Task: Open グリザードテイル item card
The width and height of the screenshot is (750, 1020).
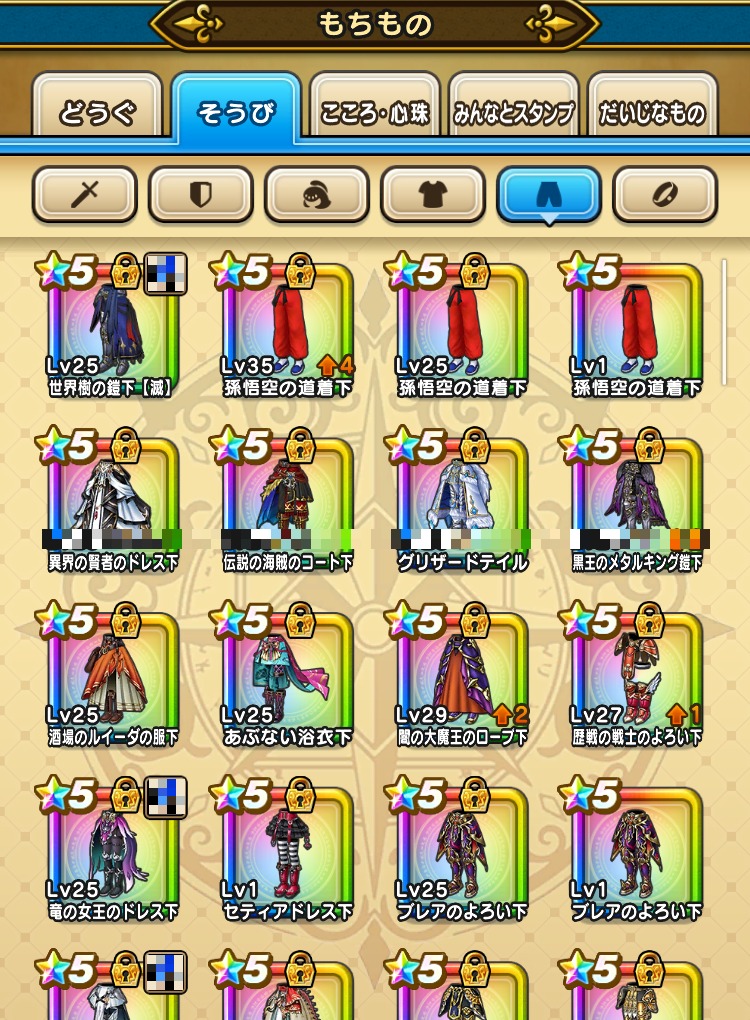Action: [x=461, y=505]
